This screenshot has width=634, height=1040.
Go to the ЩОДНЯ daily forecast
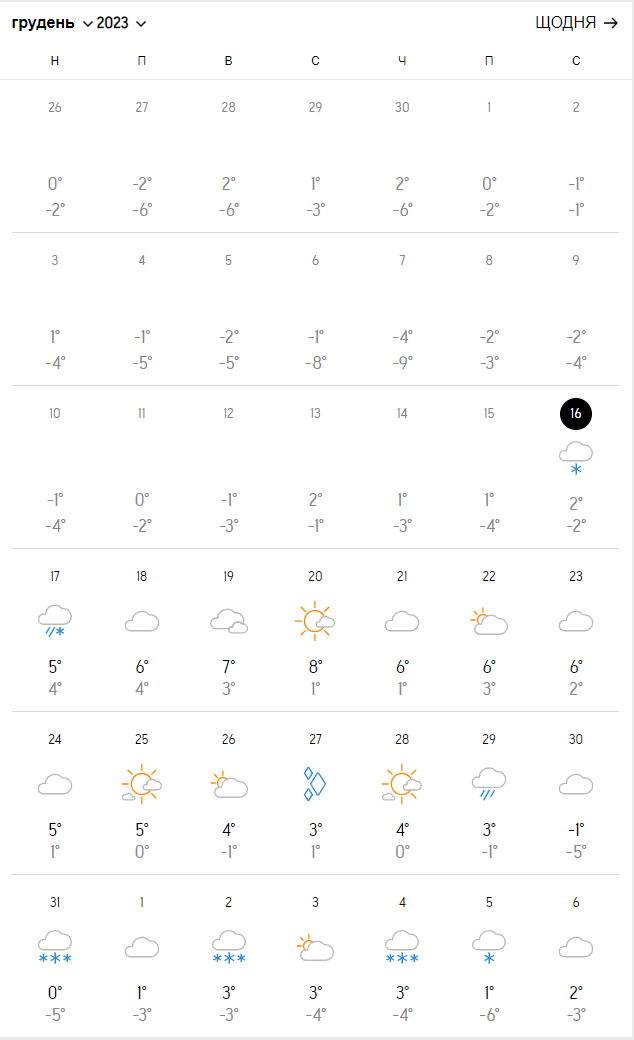577,23
